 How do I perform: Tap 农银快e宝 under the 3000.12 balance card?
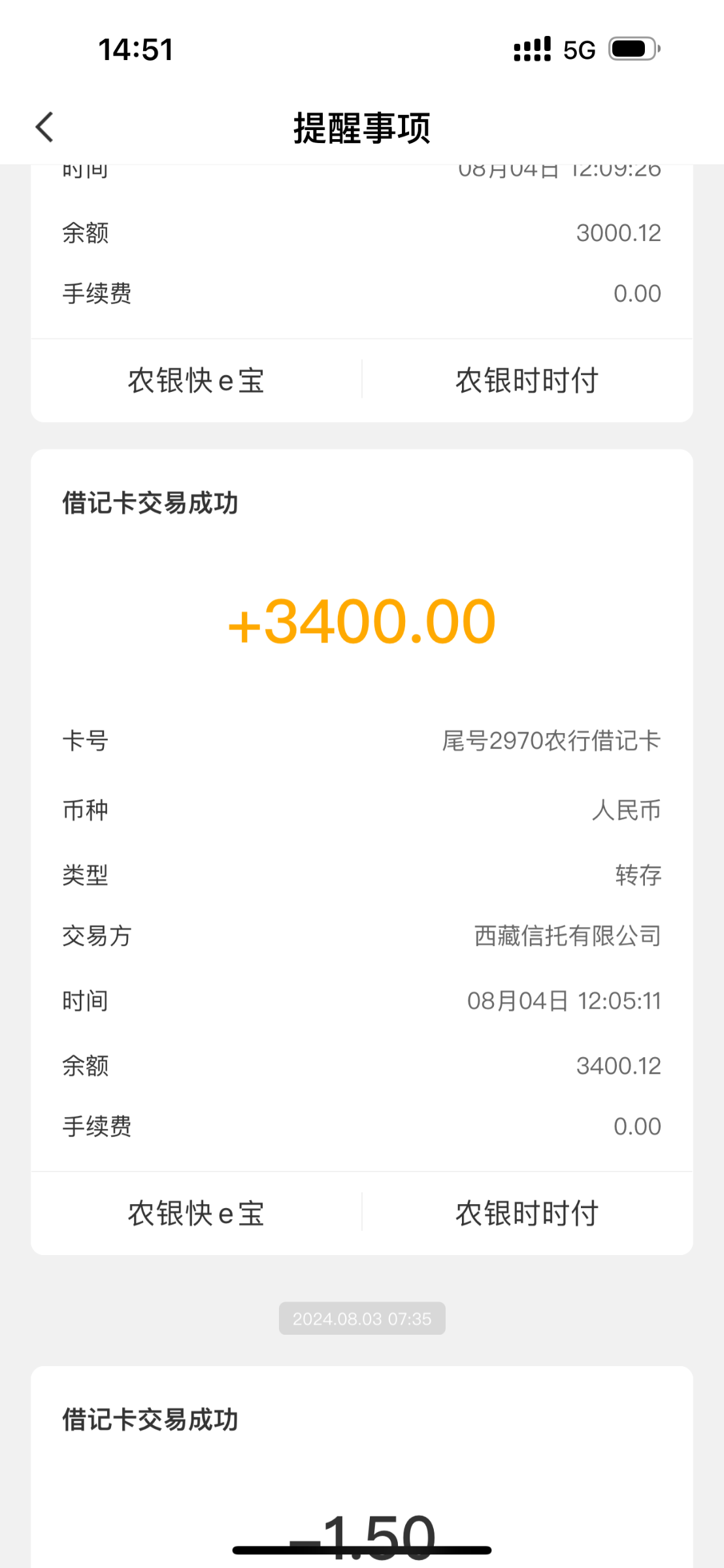click(x=196, y=380)
